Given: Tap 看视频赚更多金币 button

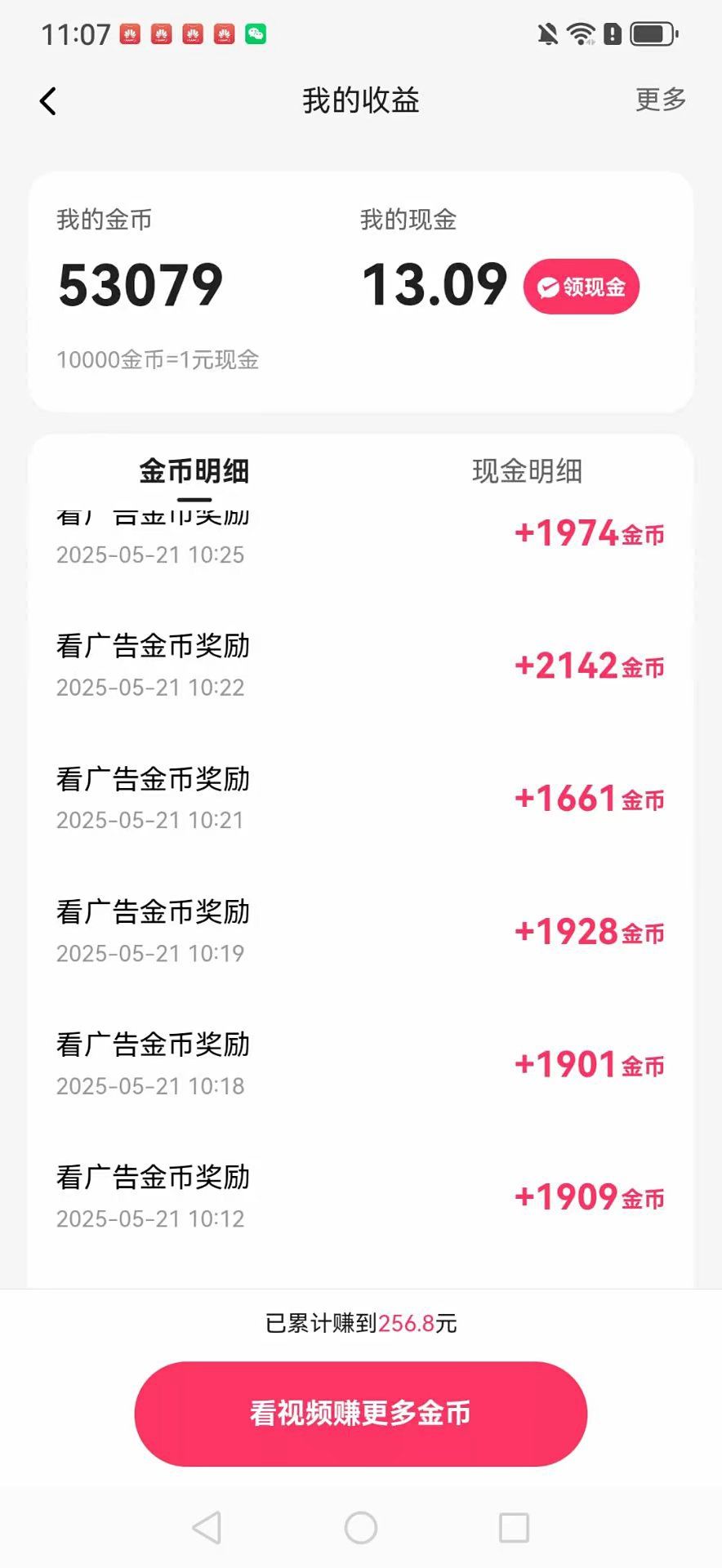Looking at the screenshot, I should (361, 1414).
